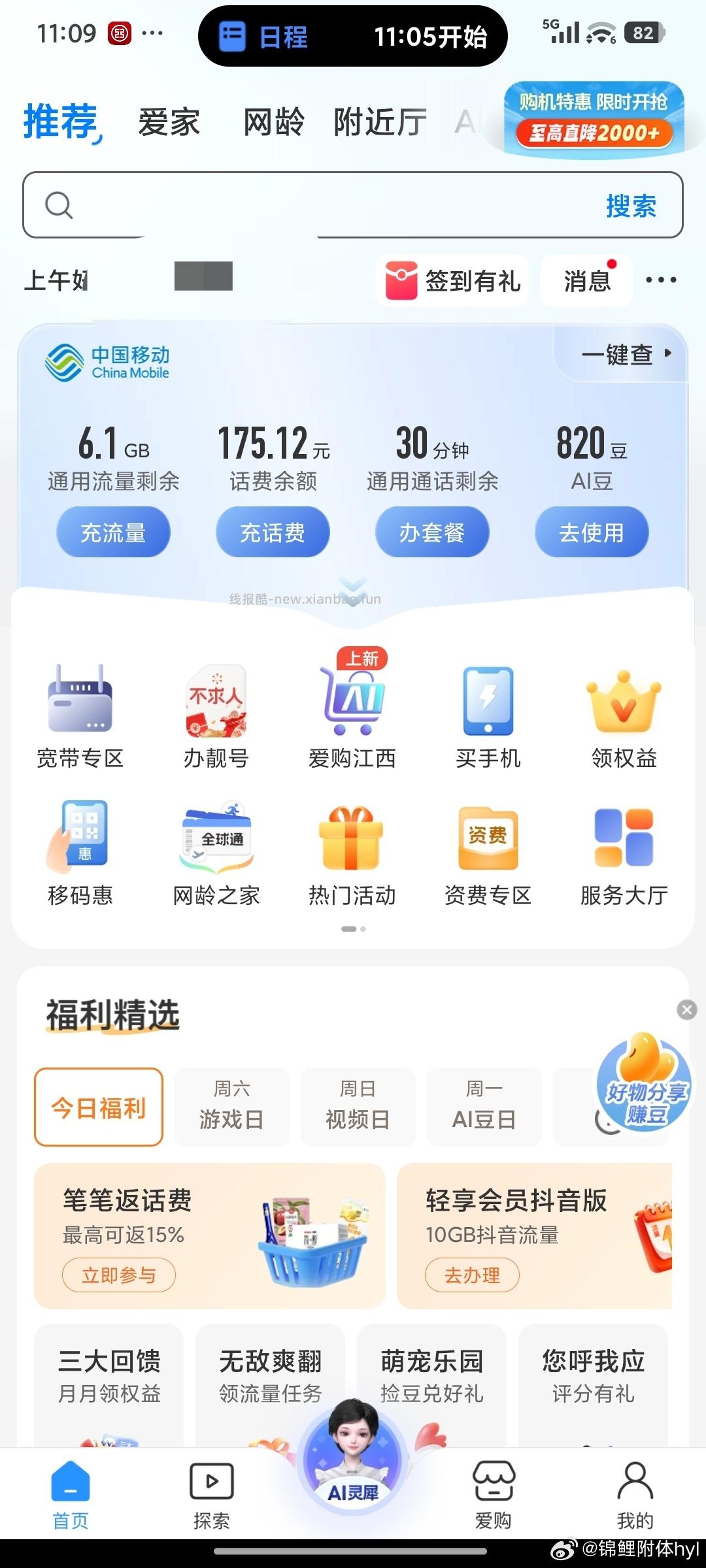Screen dimensions: 706x1568
Task: Switch to the 爱家 tab
Action: point(168,123)
